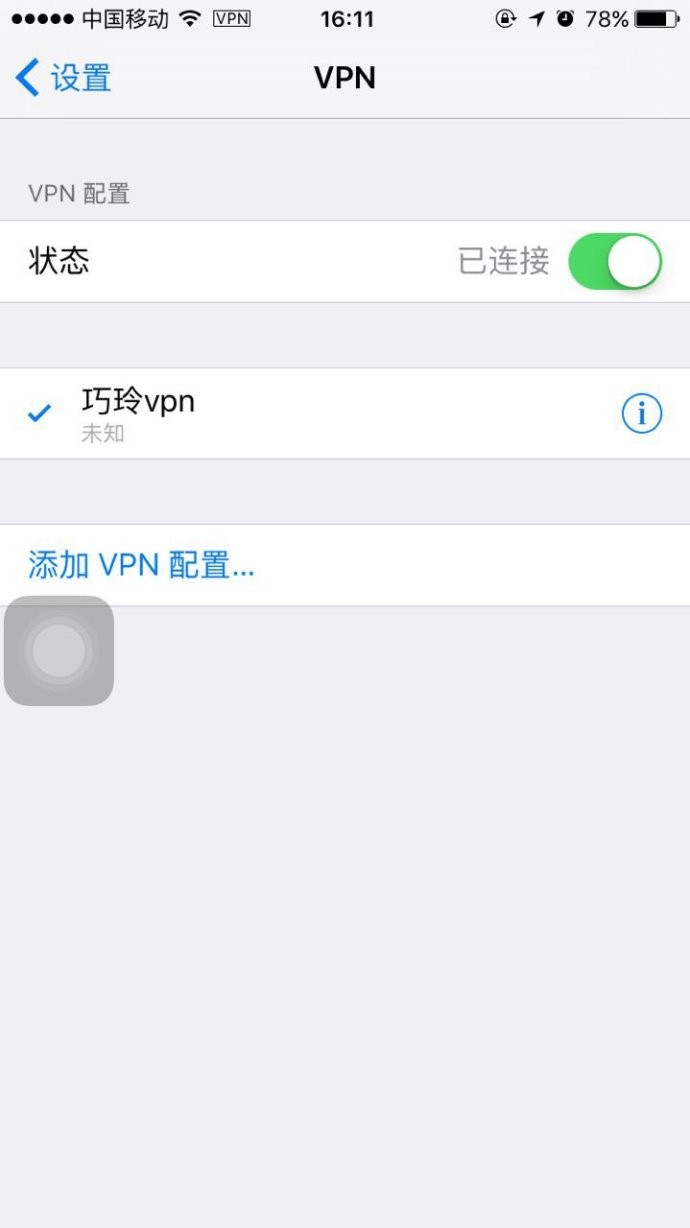Tap 添加 VPN 配置
Screen dimensions: 690x1228
(142, 565)
